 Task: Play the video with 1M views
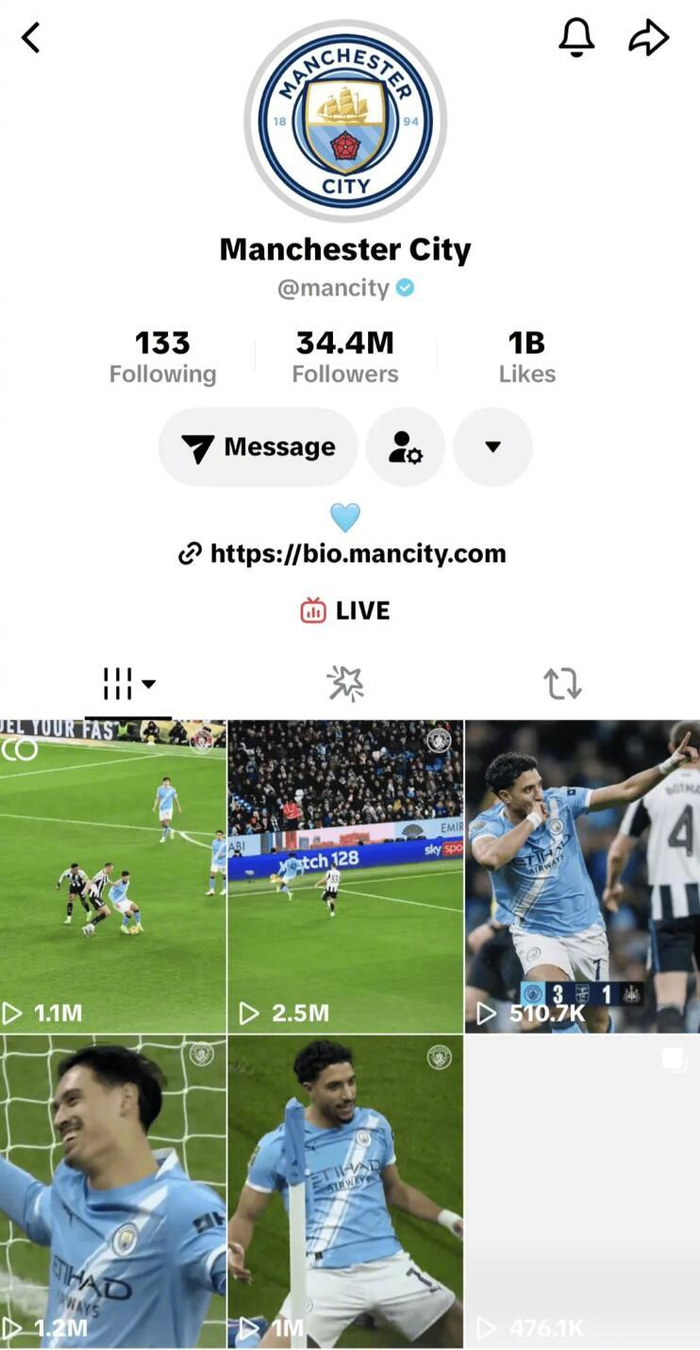(x=346, y=1190)
